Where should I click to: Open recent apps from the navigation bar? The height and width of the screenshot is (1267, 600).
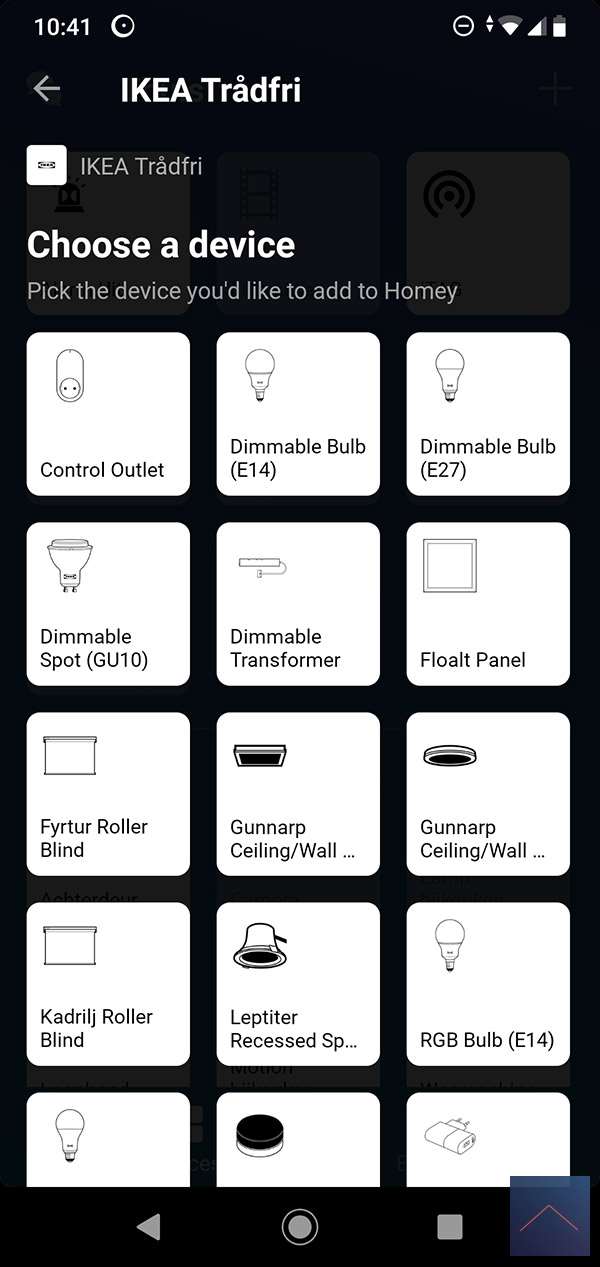(450, 1226)
